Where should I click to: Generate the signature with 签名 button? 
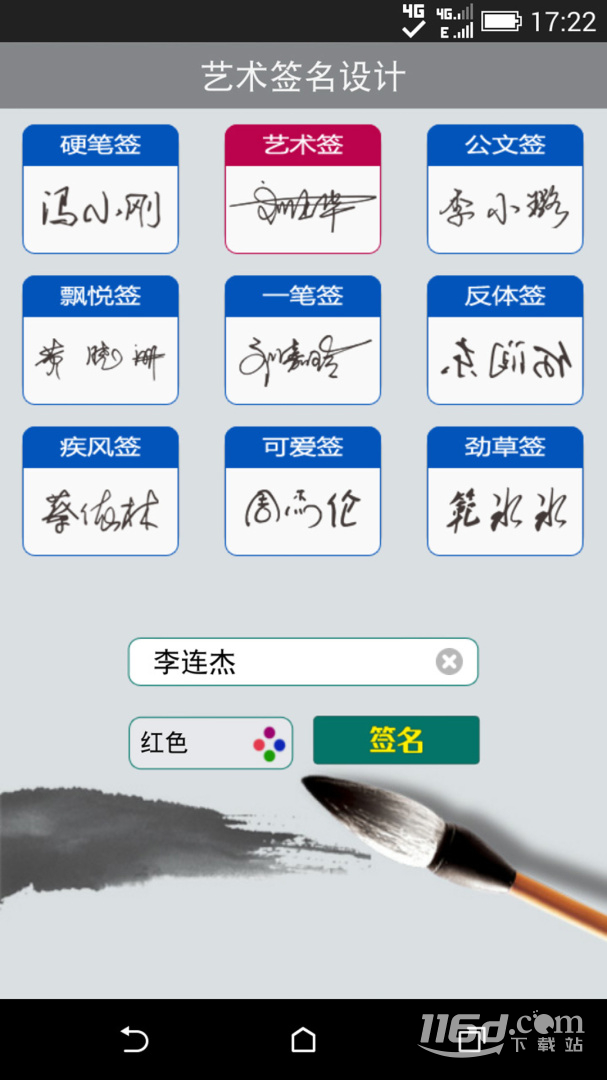tap(396, 740)
